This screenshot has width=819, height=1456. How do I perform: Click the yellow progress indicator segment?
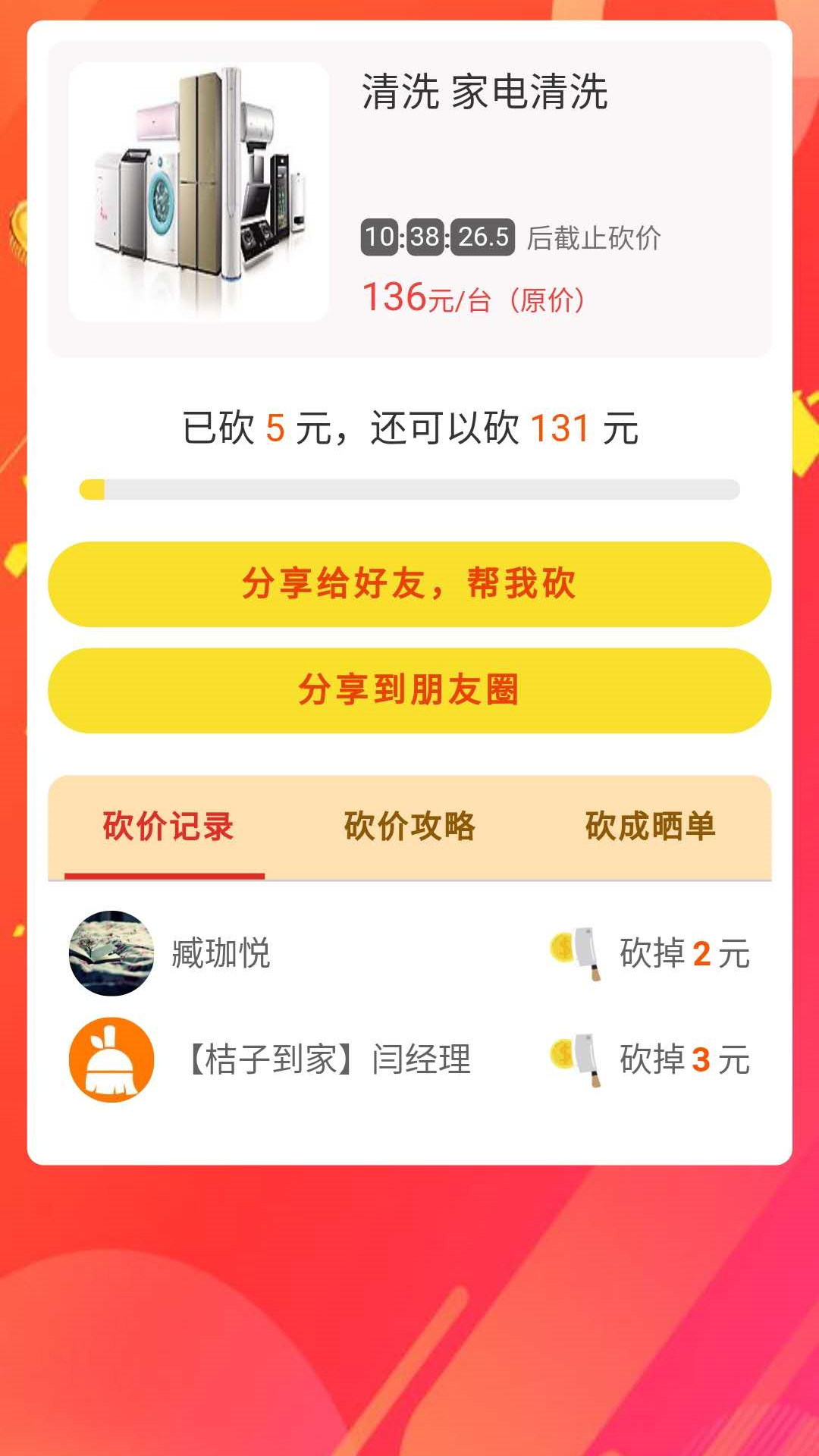(x=91, y=489)
